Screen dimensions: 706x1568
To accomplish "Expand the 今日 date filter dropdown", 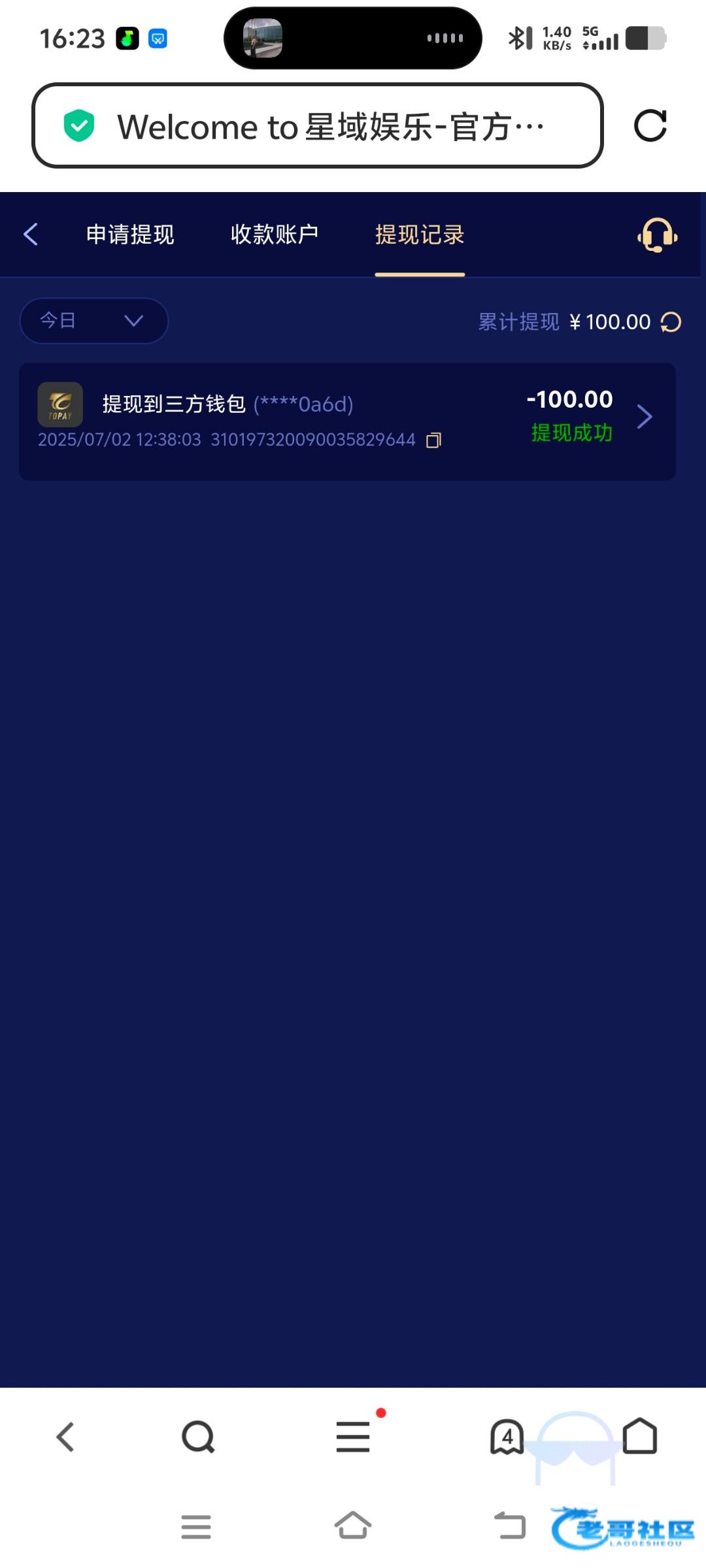I will coord(93,321).
